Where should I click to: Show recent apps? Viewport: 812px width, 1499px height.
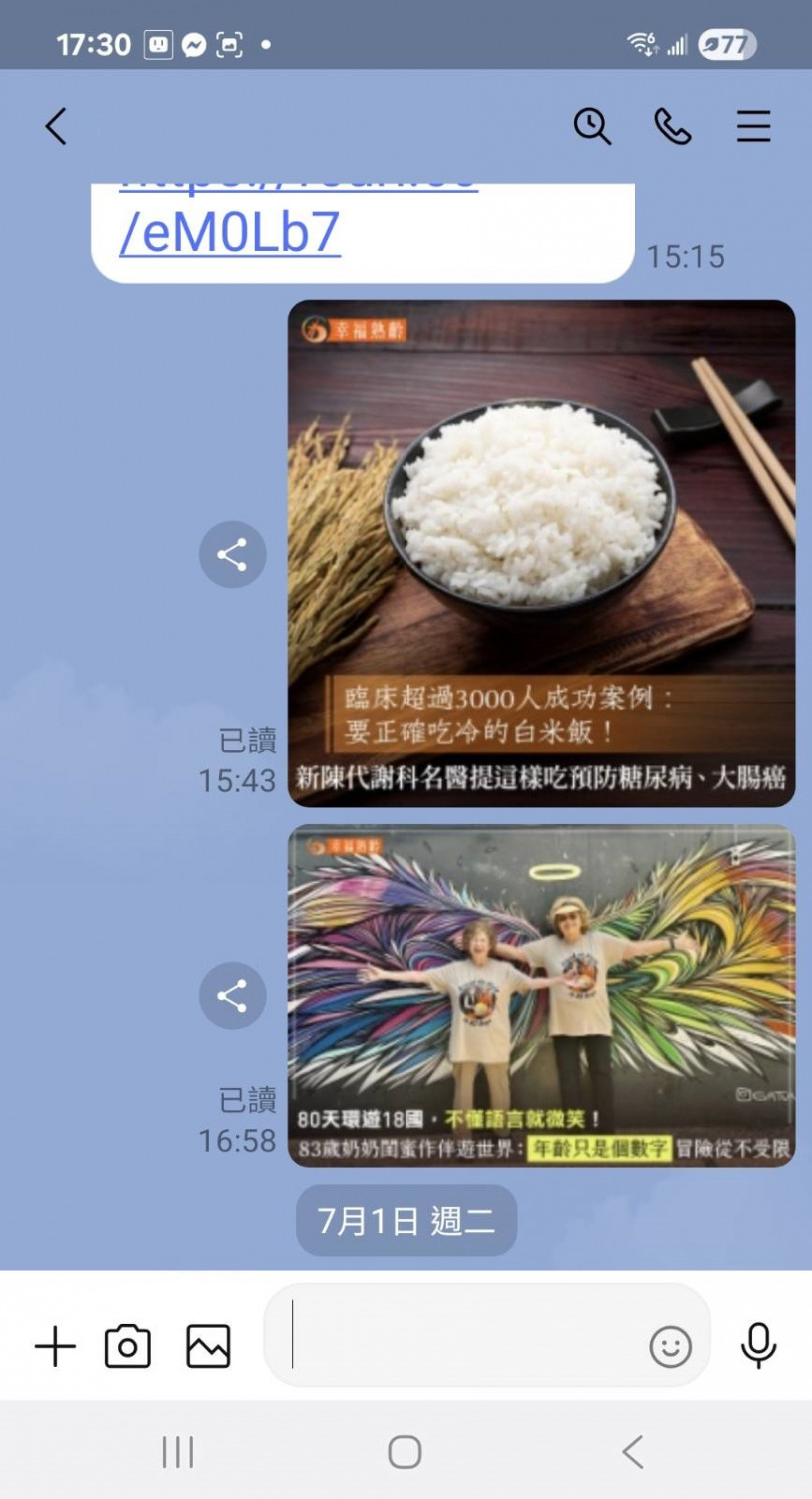click(178, 1452)
